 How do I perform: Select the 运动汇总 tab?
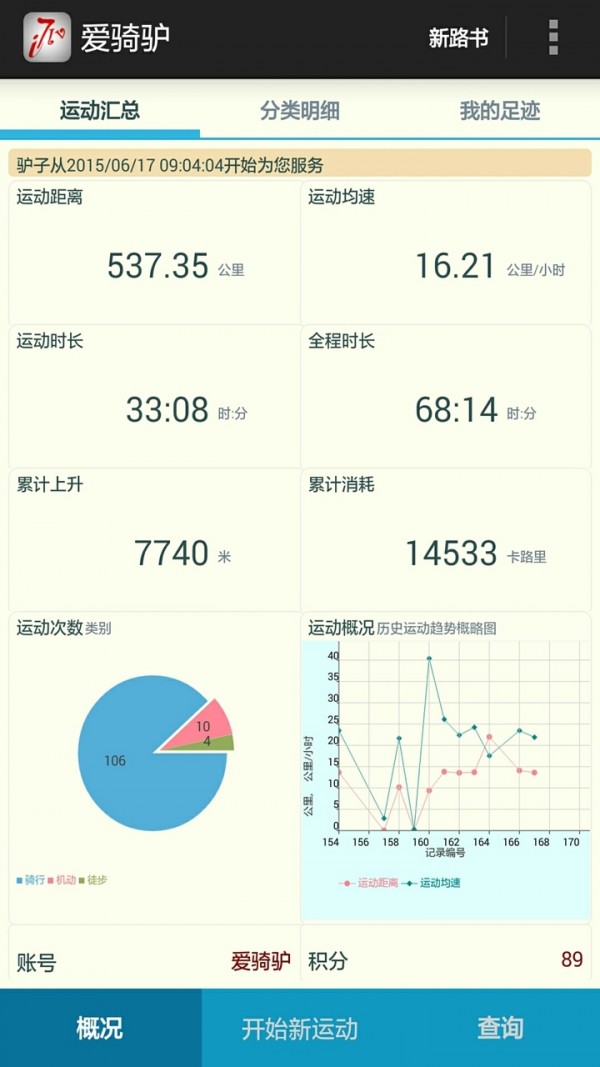coord(100,111)
